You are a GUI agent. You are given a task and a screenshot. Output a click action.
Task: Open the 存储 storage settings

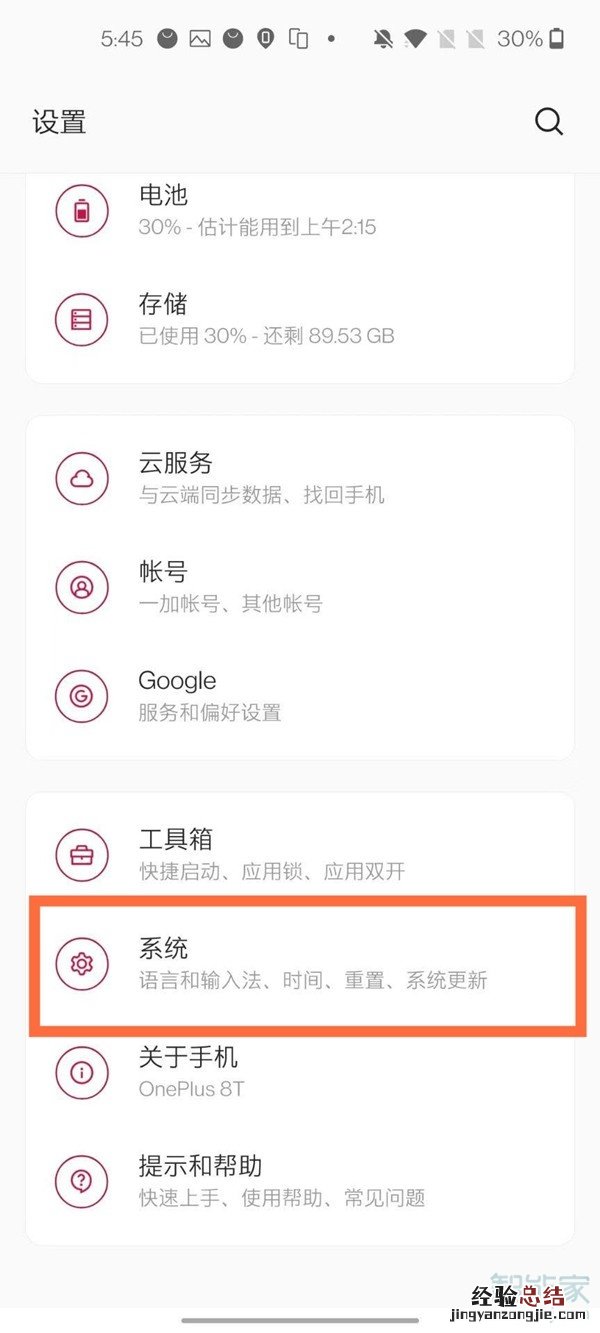300,319
